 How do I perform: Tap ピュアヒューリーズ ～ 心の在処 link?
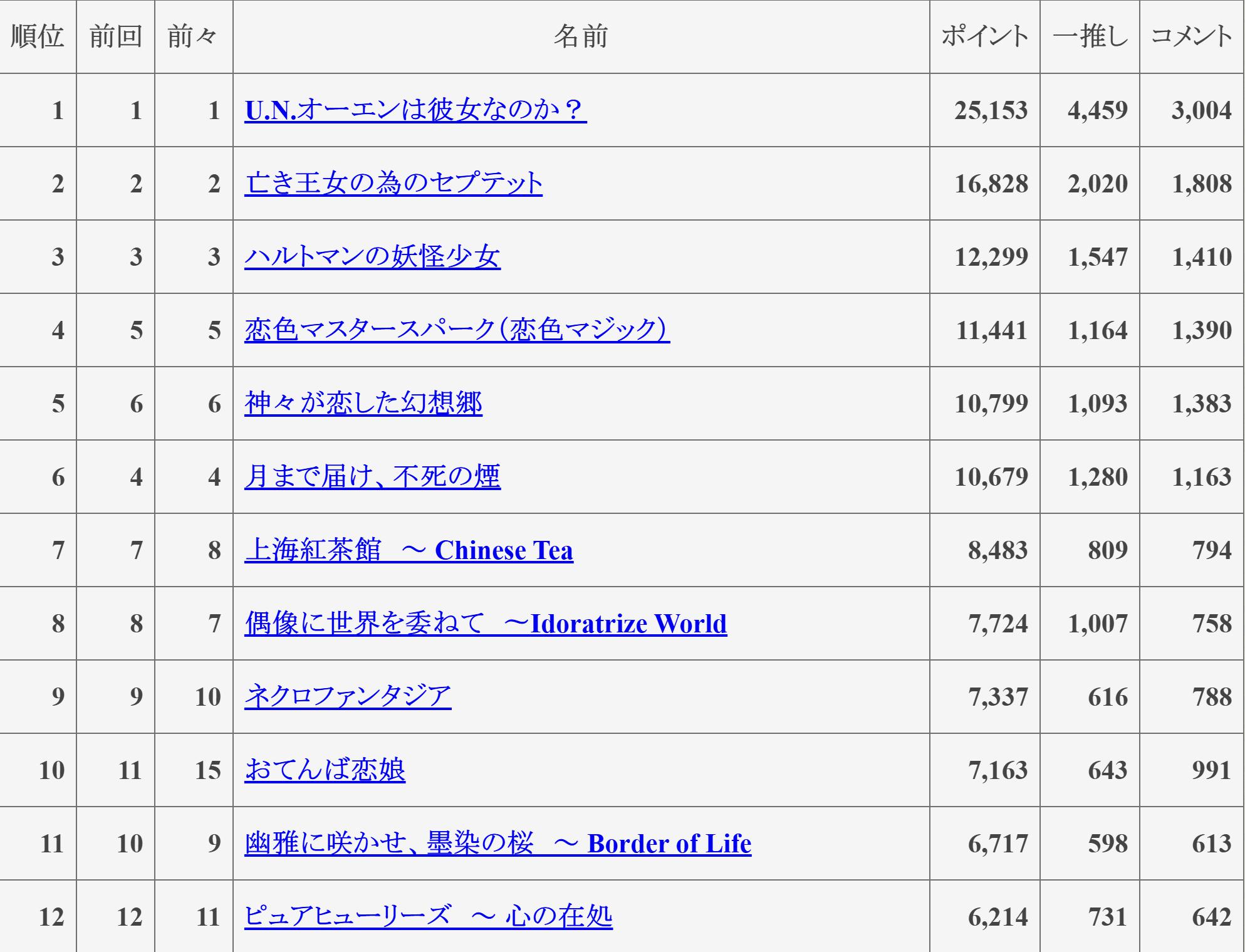pos(428,917)
